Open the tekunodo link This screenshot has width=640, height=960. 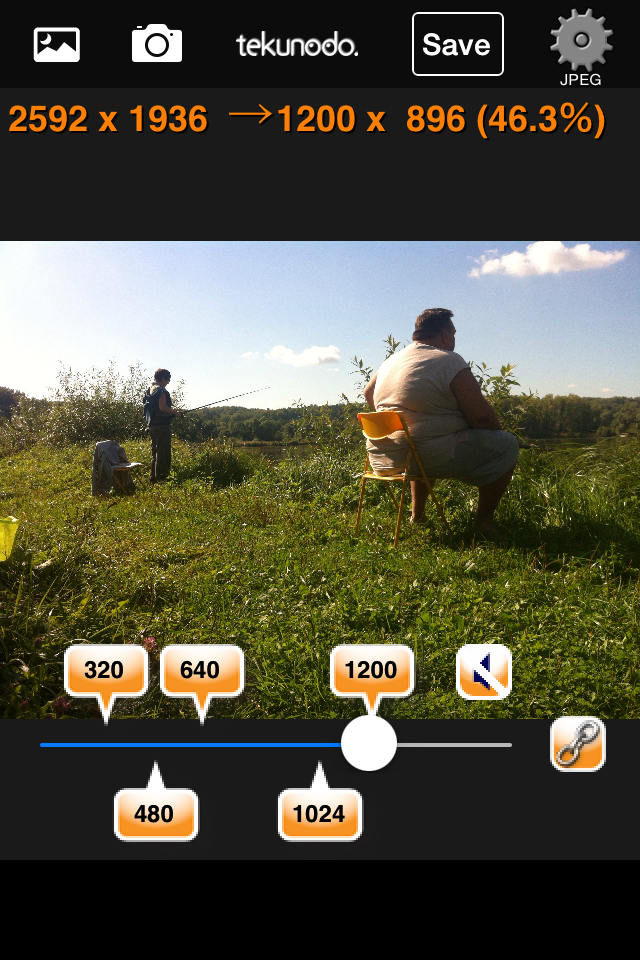(297, 45)
